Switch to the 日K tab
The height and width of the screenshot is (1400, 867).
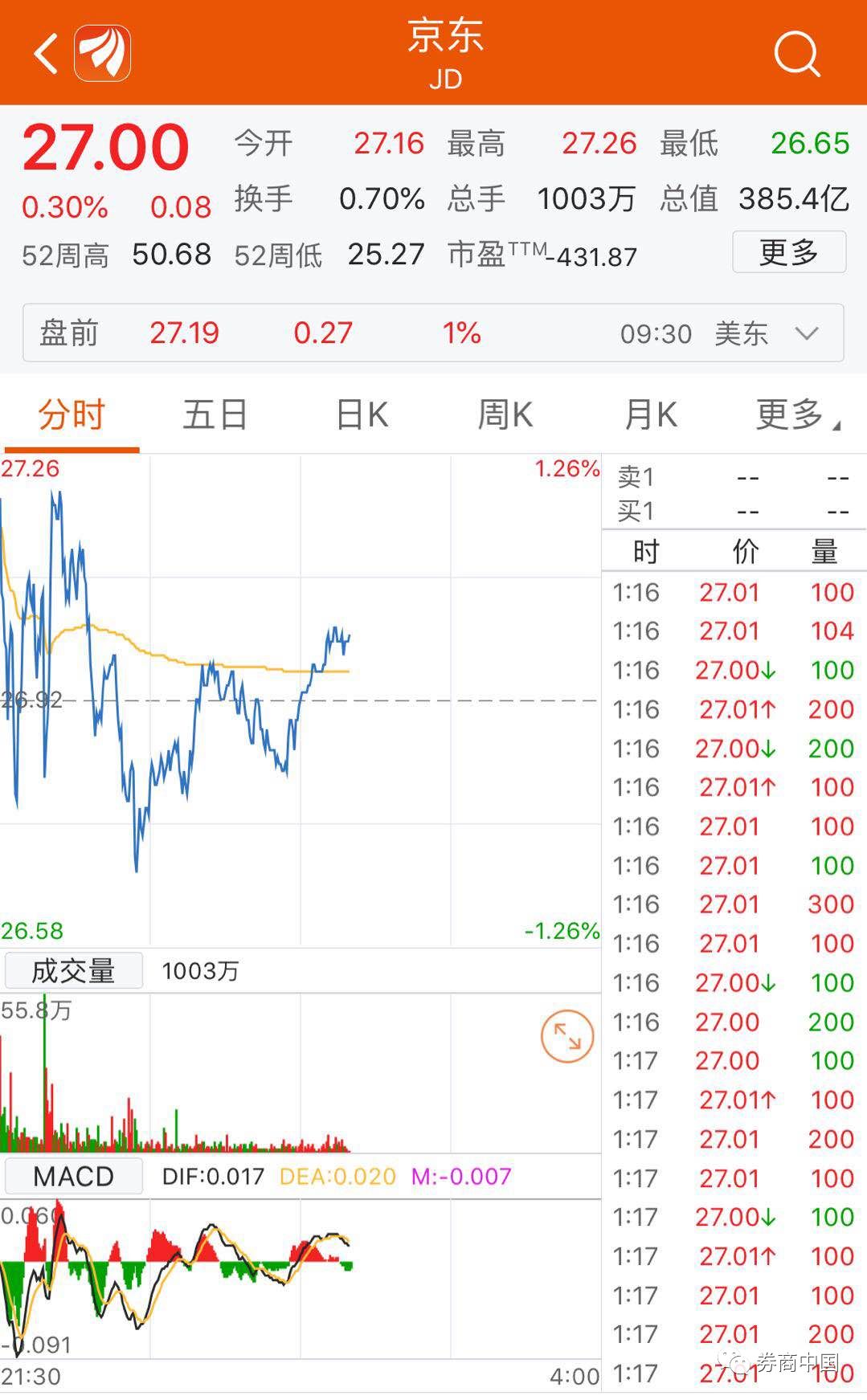(361, 414)
